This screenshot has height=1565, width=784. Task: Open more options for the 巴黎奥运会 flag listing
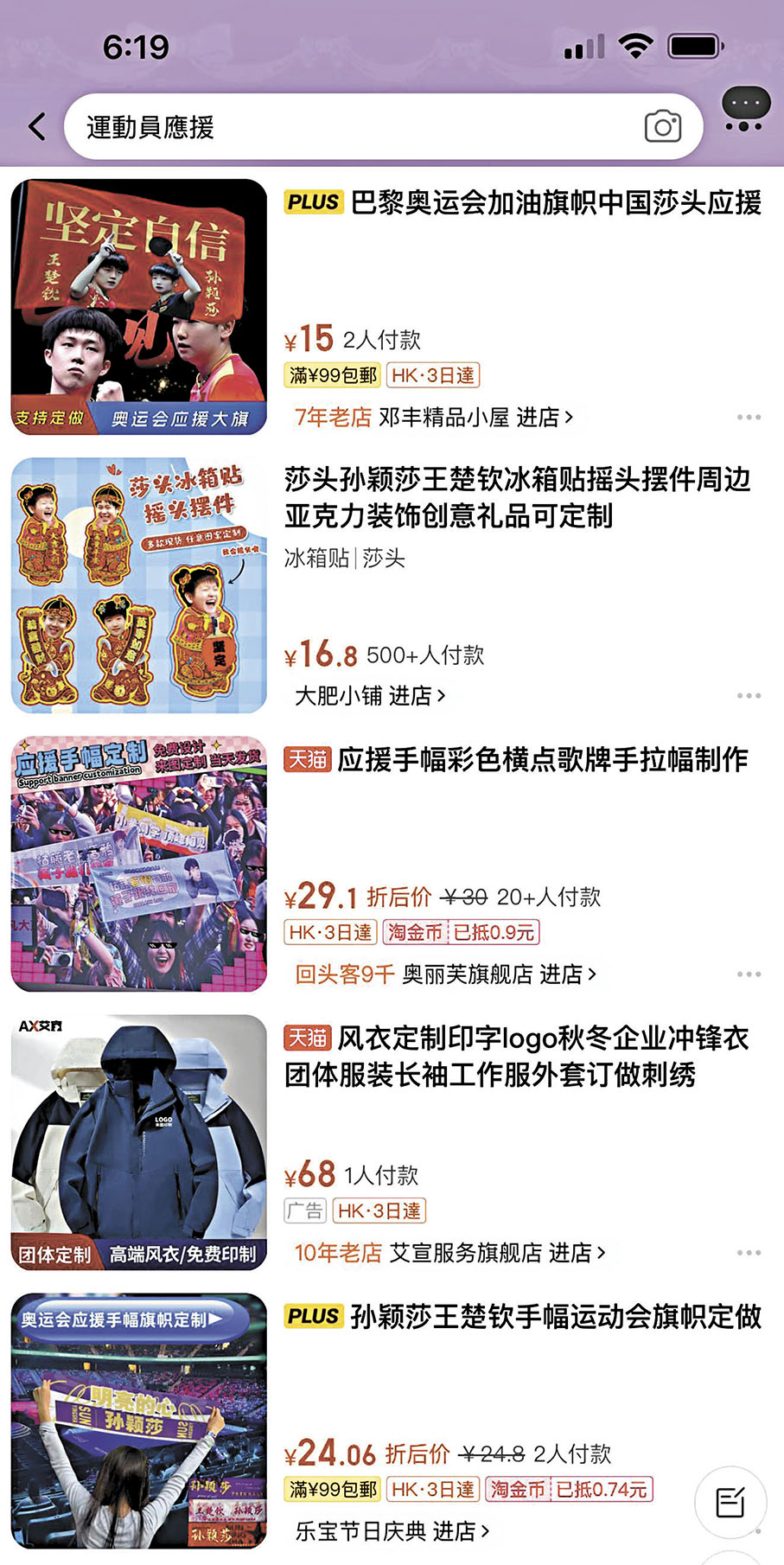point(749,416)
